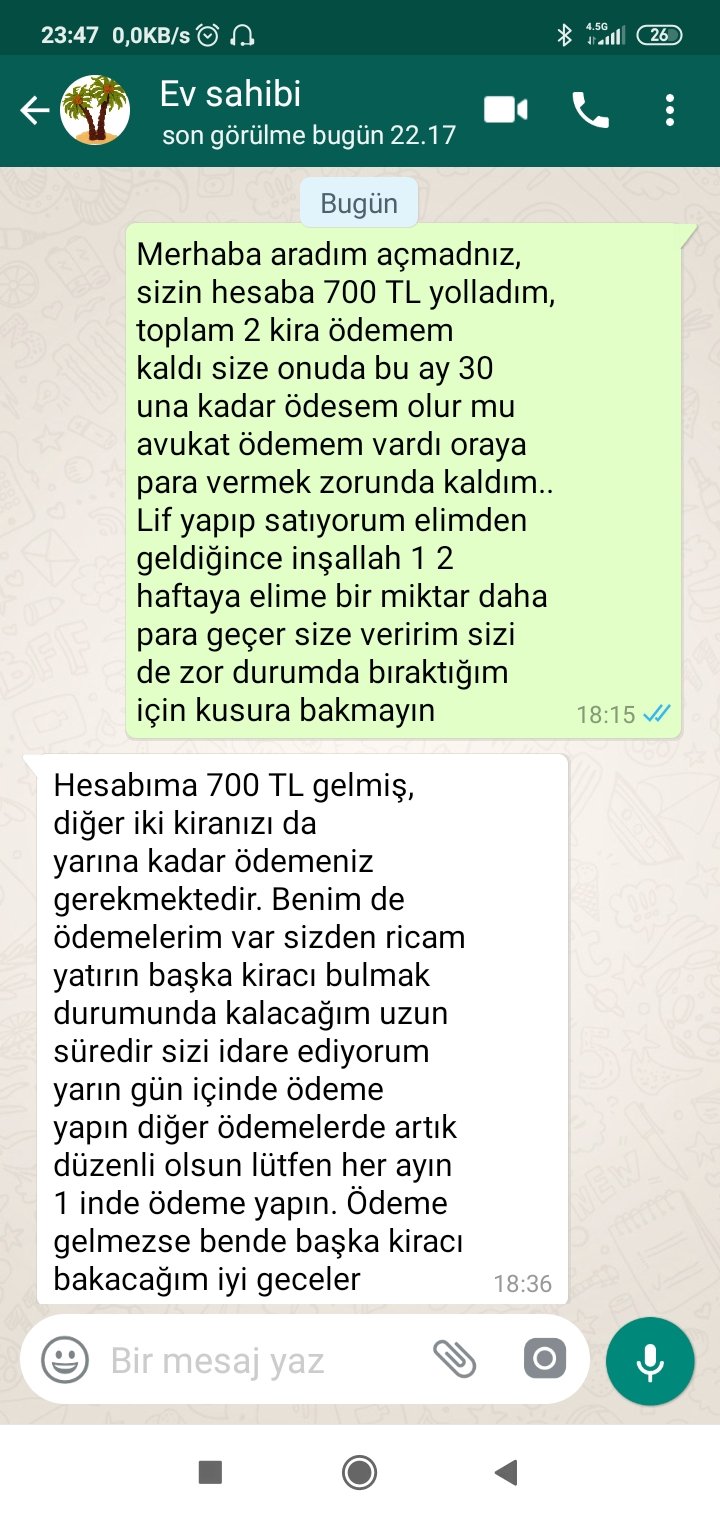Tap the system home button
This screenshot has height=1520, width=720.
(360, 1472)
